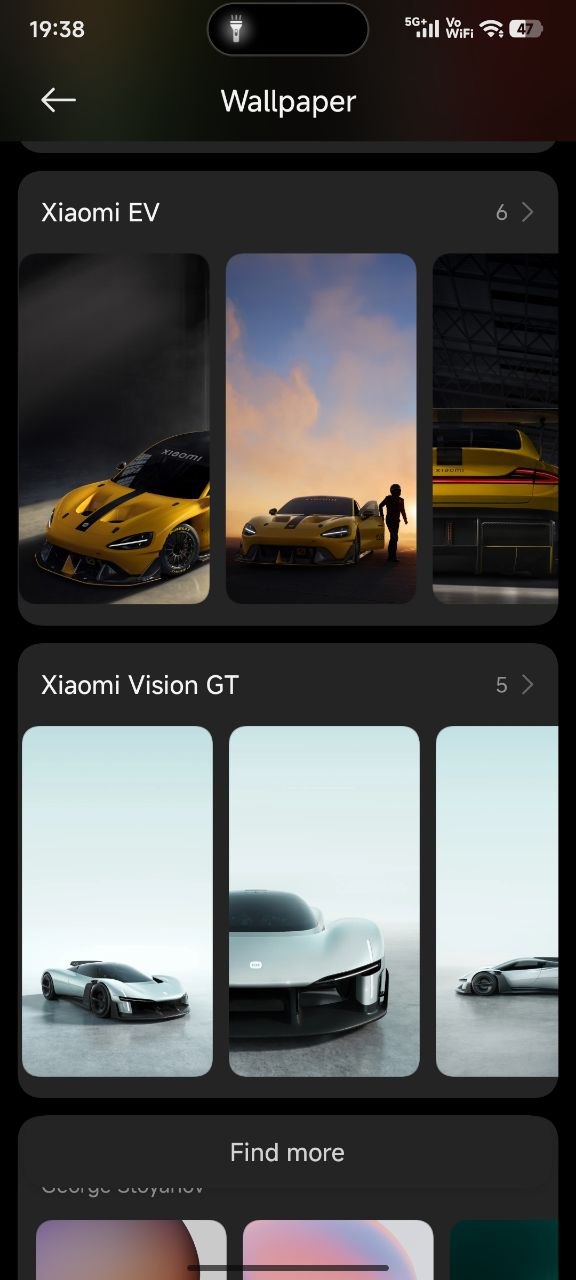
Task: Open the silver car angled view wallpaper
Action: click(117, 901)
